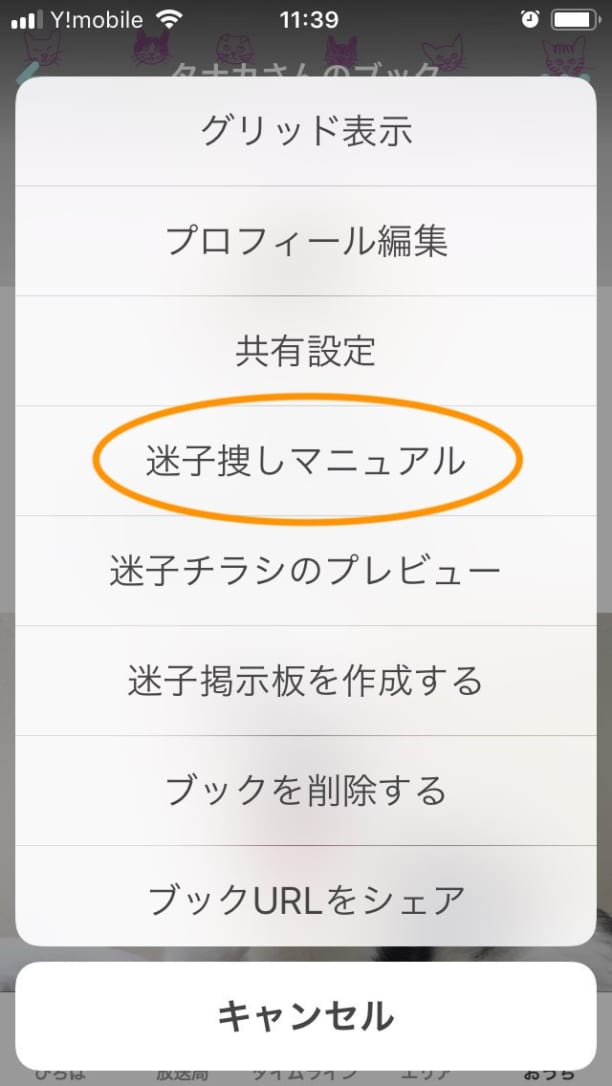Open 共有設定
The width and height of the screenshot is (612, 1086).
click(306, 351)
